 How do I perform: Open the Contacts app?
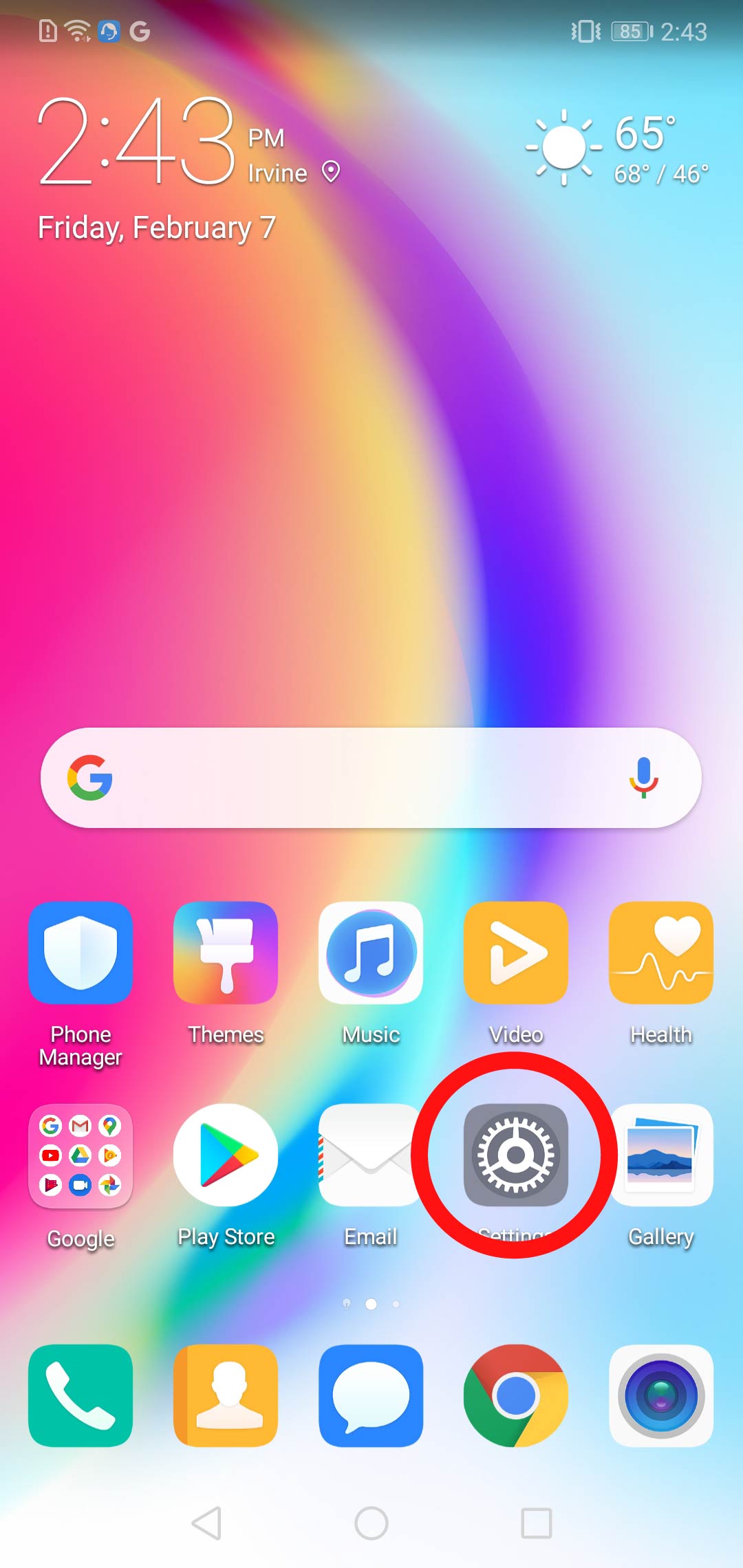point(226,1397)
